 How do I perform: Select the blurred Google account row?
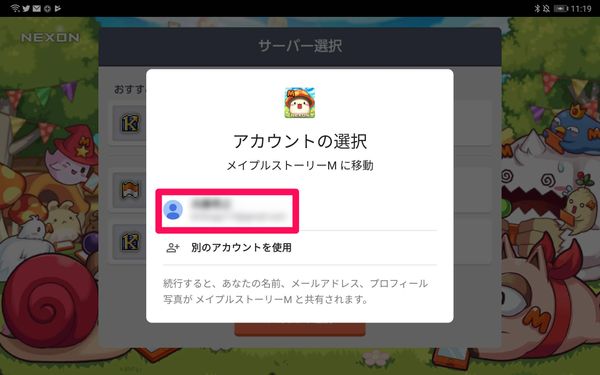[300, 210]
